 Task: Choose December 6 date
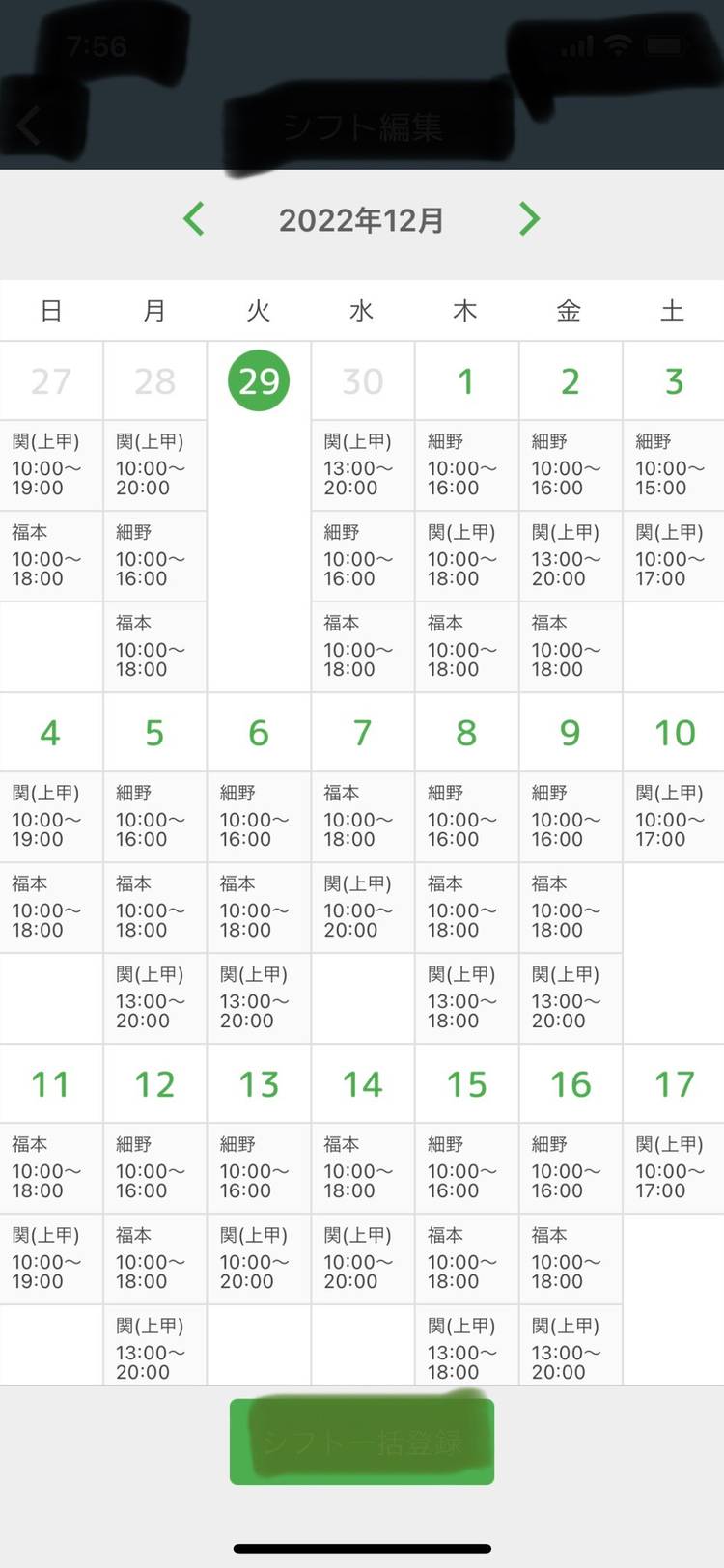(x=259, y=733)
